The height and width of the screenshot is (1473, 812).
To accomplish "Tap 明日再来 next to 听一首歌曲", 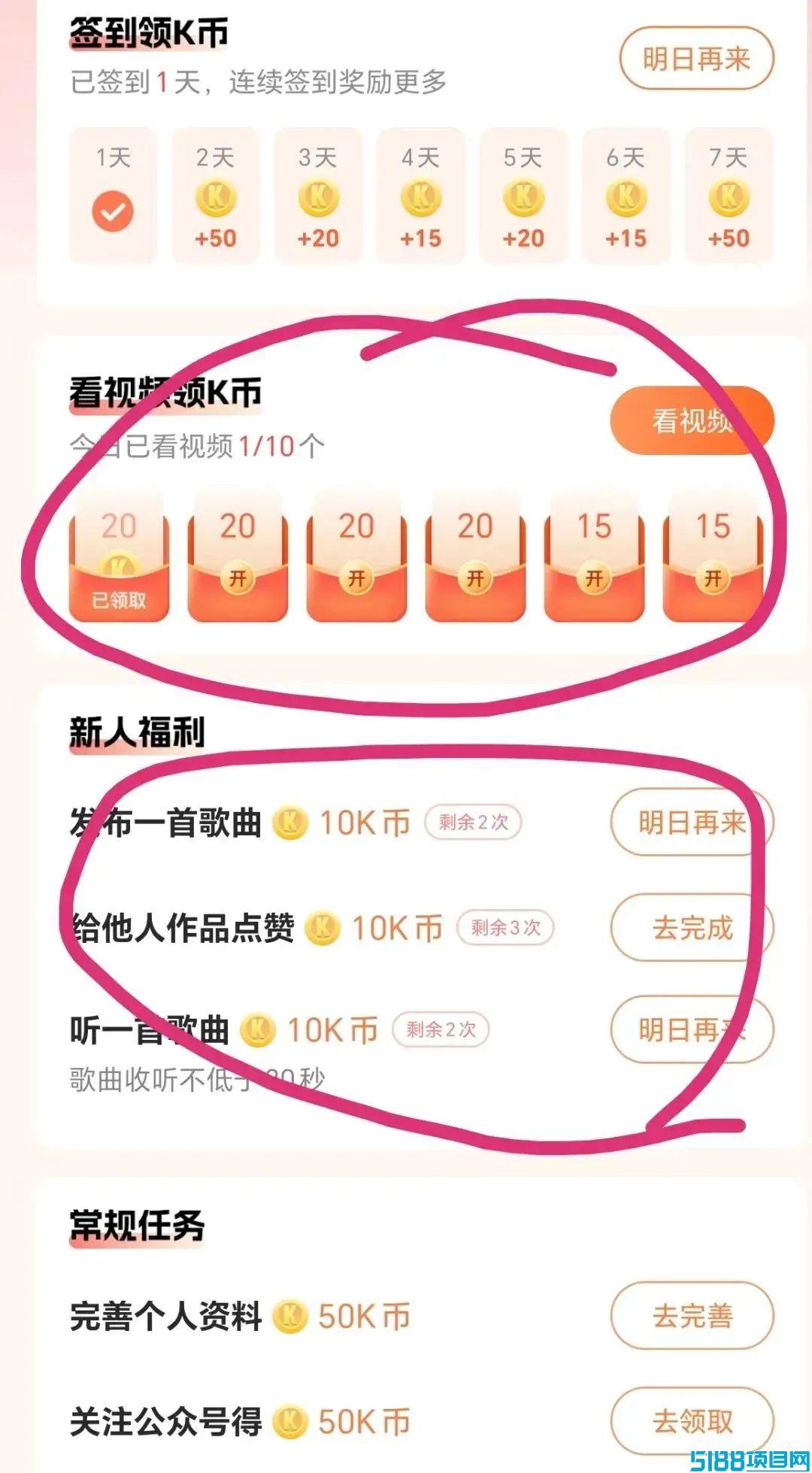I will (692, 1029).
